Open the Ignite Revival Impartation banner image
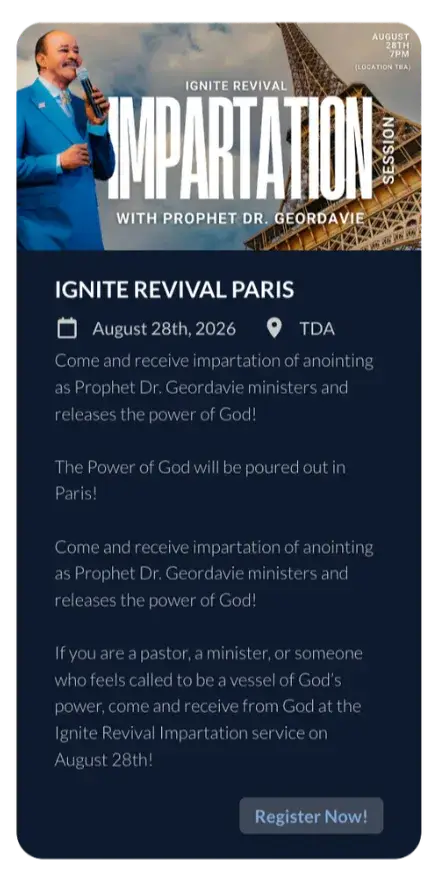 [x=219, y=136]
